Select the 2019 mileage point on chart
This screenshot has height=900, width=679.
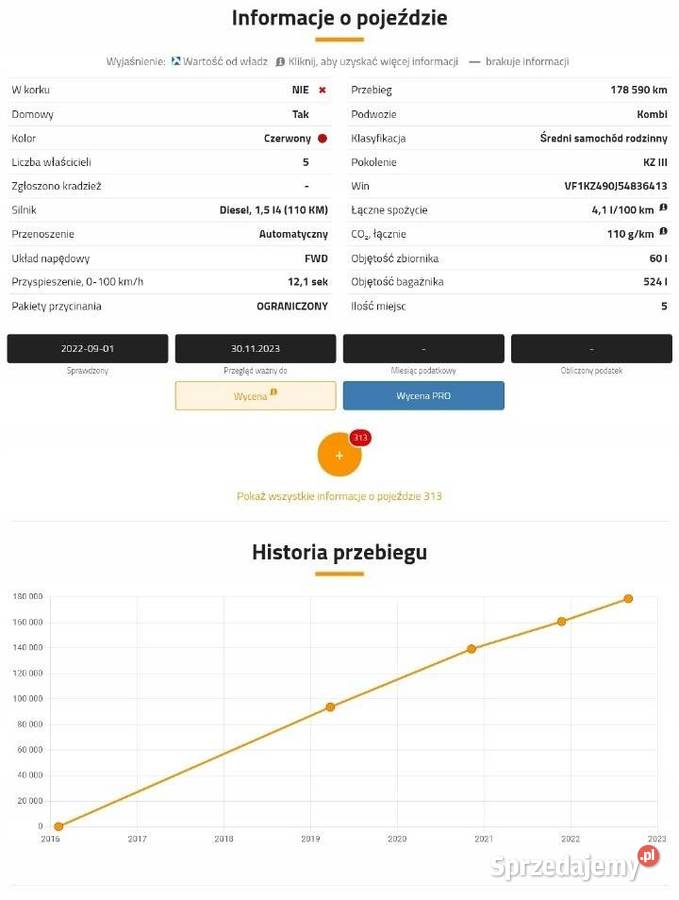pos(330,707)
